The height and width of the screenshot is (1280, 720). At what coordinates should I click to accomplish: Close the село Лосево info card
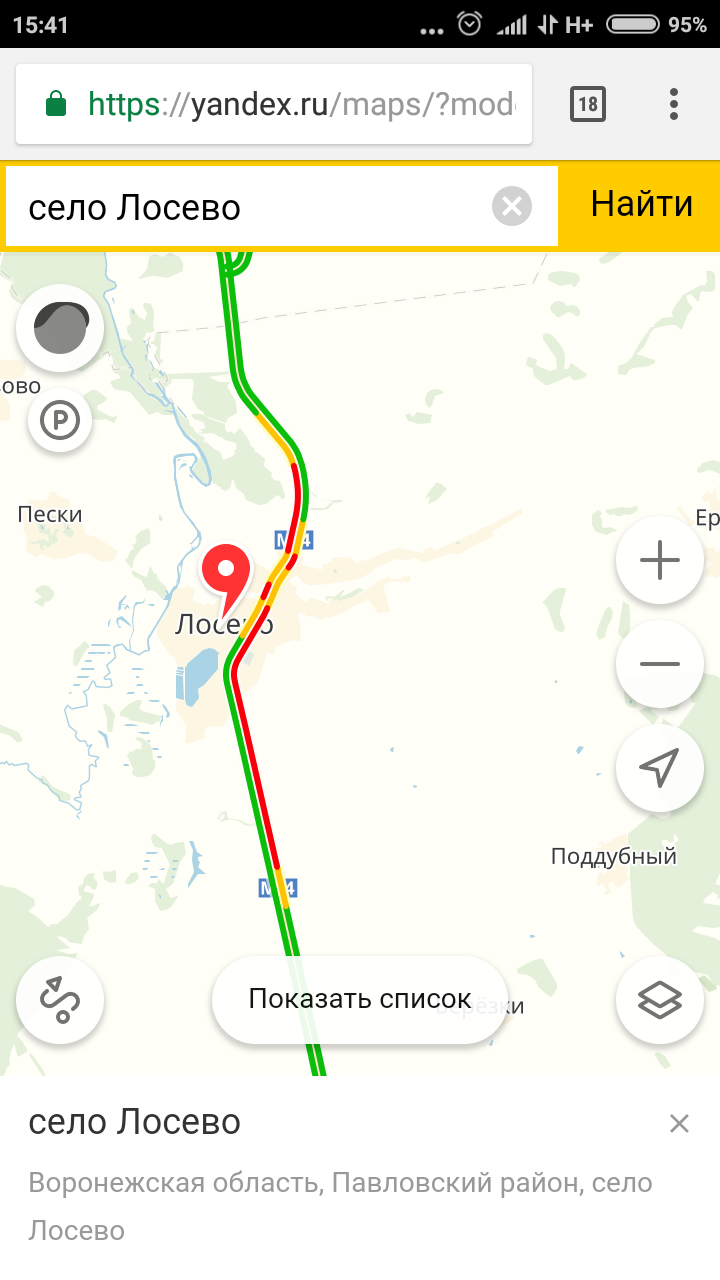tap(679, 1124)
